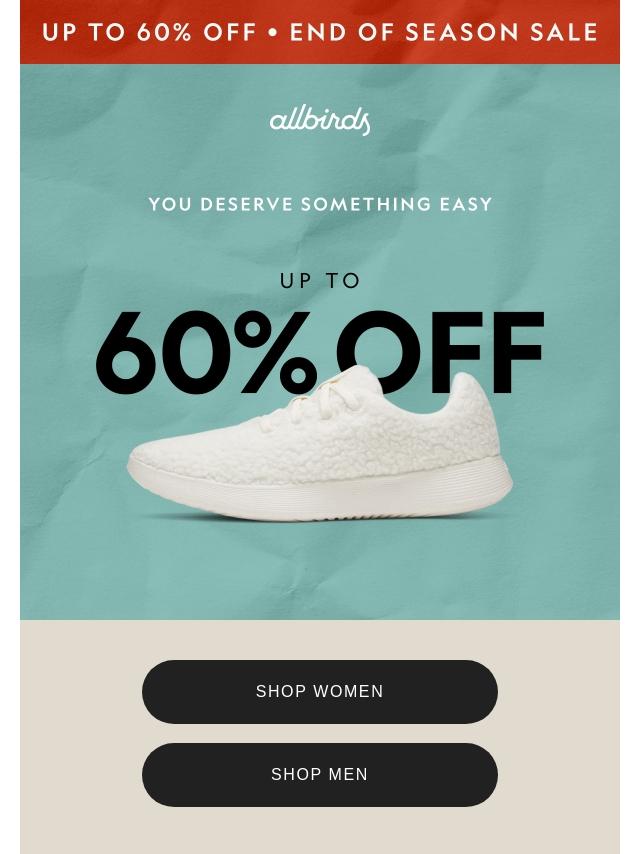The height and width of the screenshot is (854, 640).
Task: Open the 60% off shoe sale banner
Action: point(320,400)
